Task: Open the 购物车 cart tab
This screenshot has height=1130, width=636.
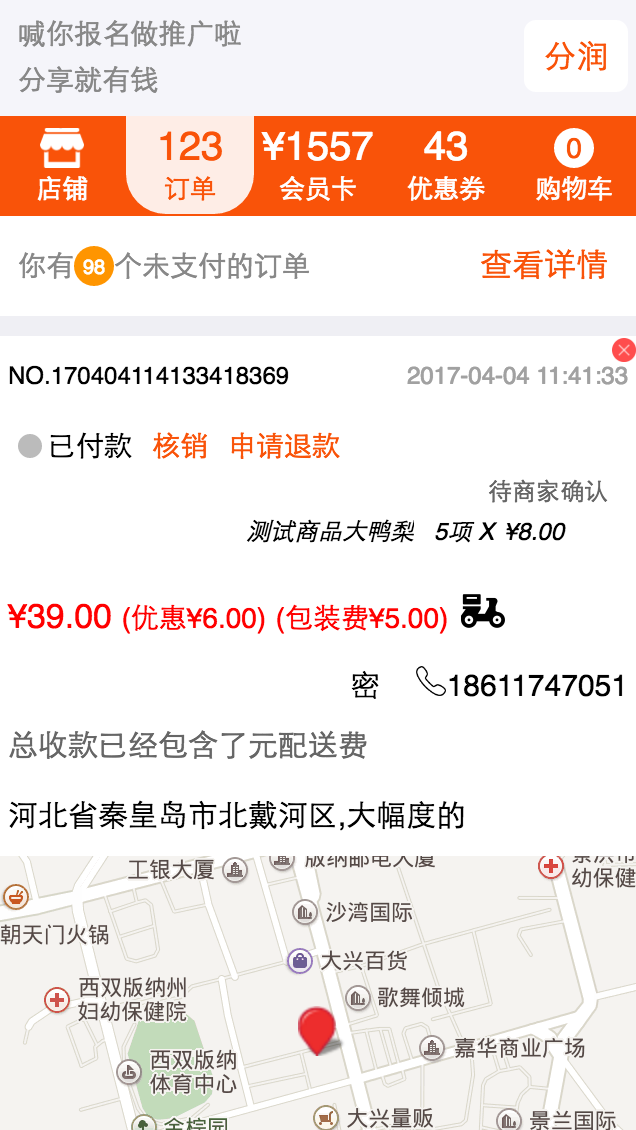Action: (x=573, y=166)
